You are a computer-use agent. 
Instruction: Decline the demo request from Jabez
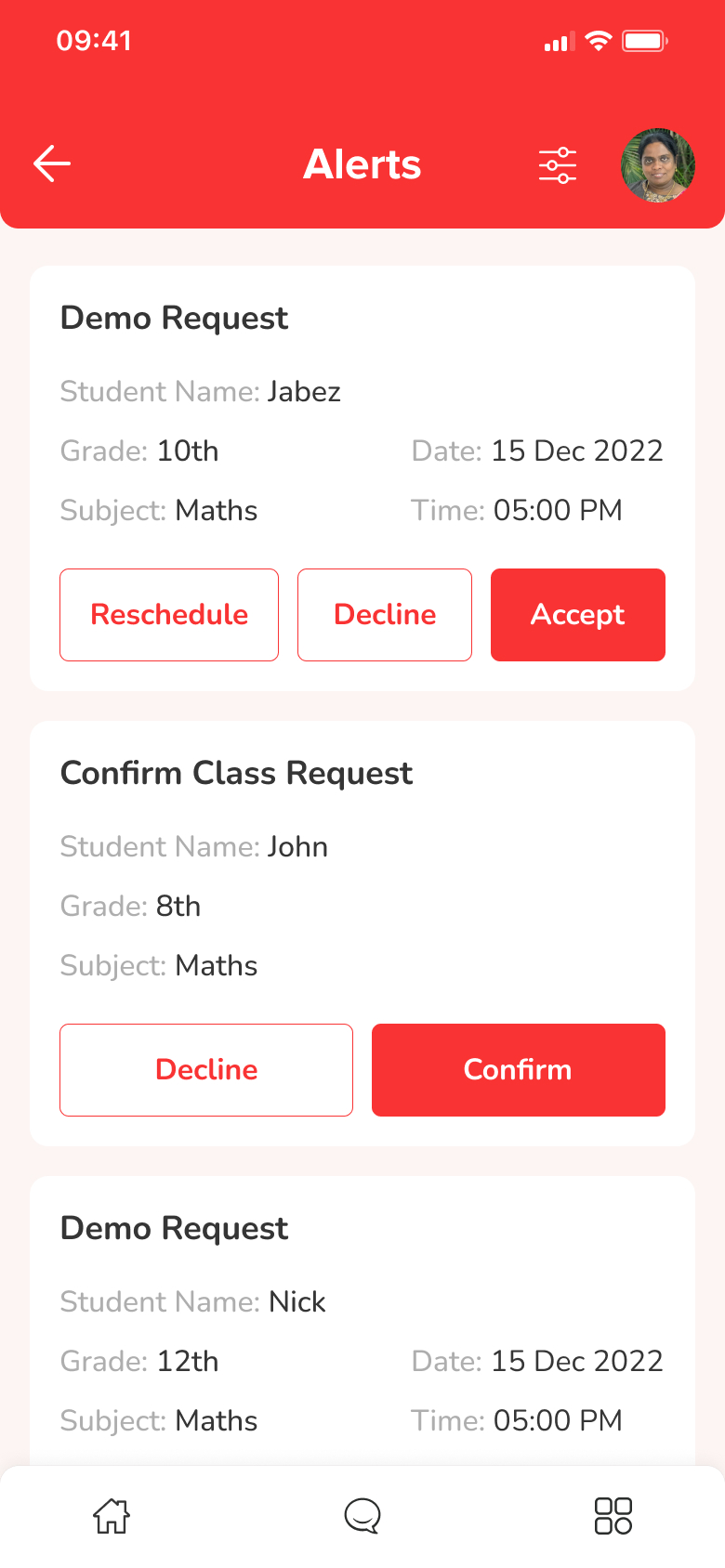point(385,615)
